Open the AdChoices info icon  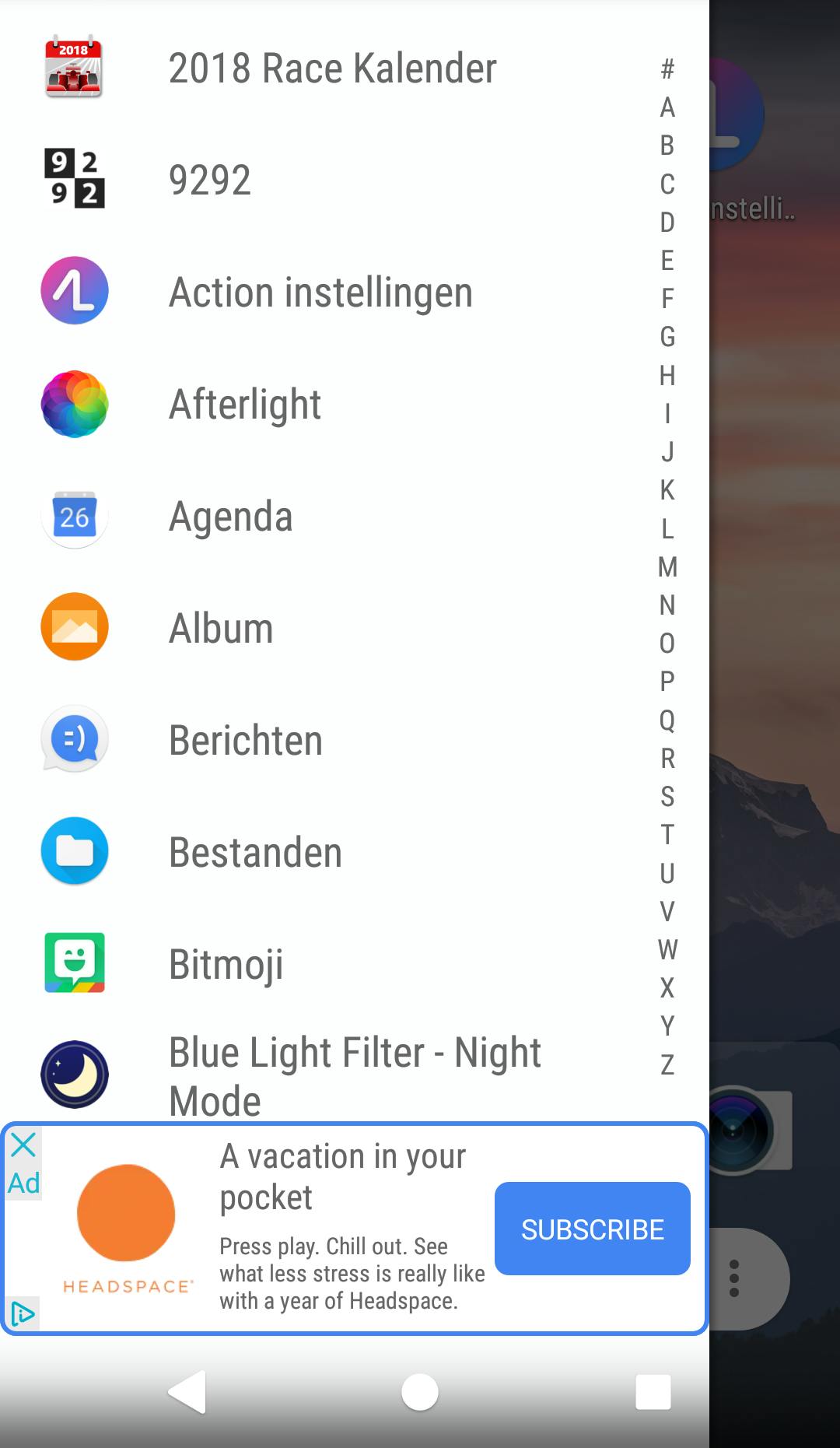[x=23, y=1314]
